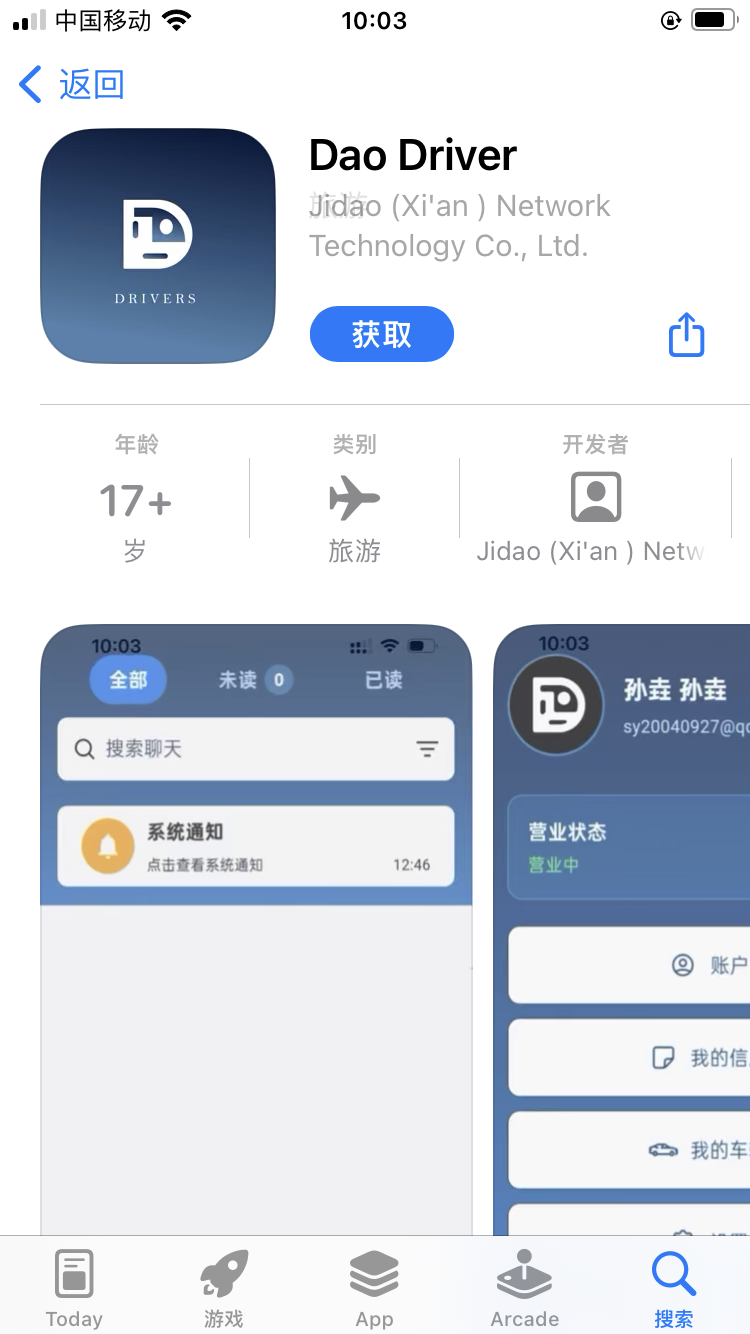The image size is (750, 1334).
Task: Switch to the Arcade tab
Action: pos(524,1288)
